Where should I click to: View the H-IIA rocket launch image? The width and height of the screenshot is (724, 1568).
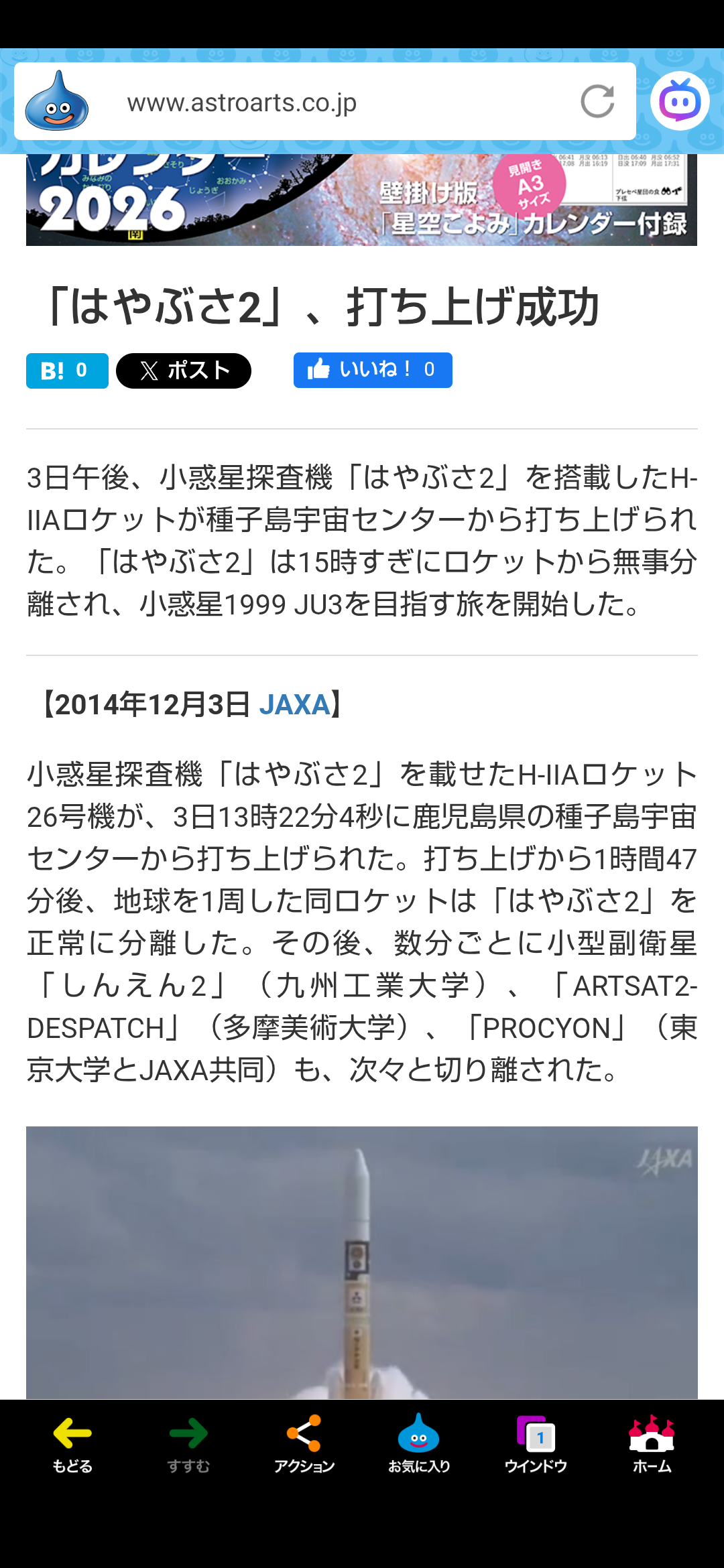coord(361,1263)
